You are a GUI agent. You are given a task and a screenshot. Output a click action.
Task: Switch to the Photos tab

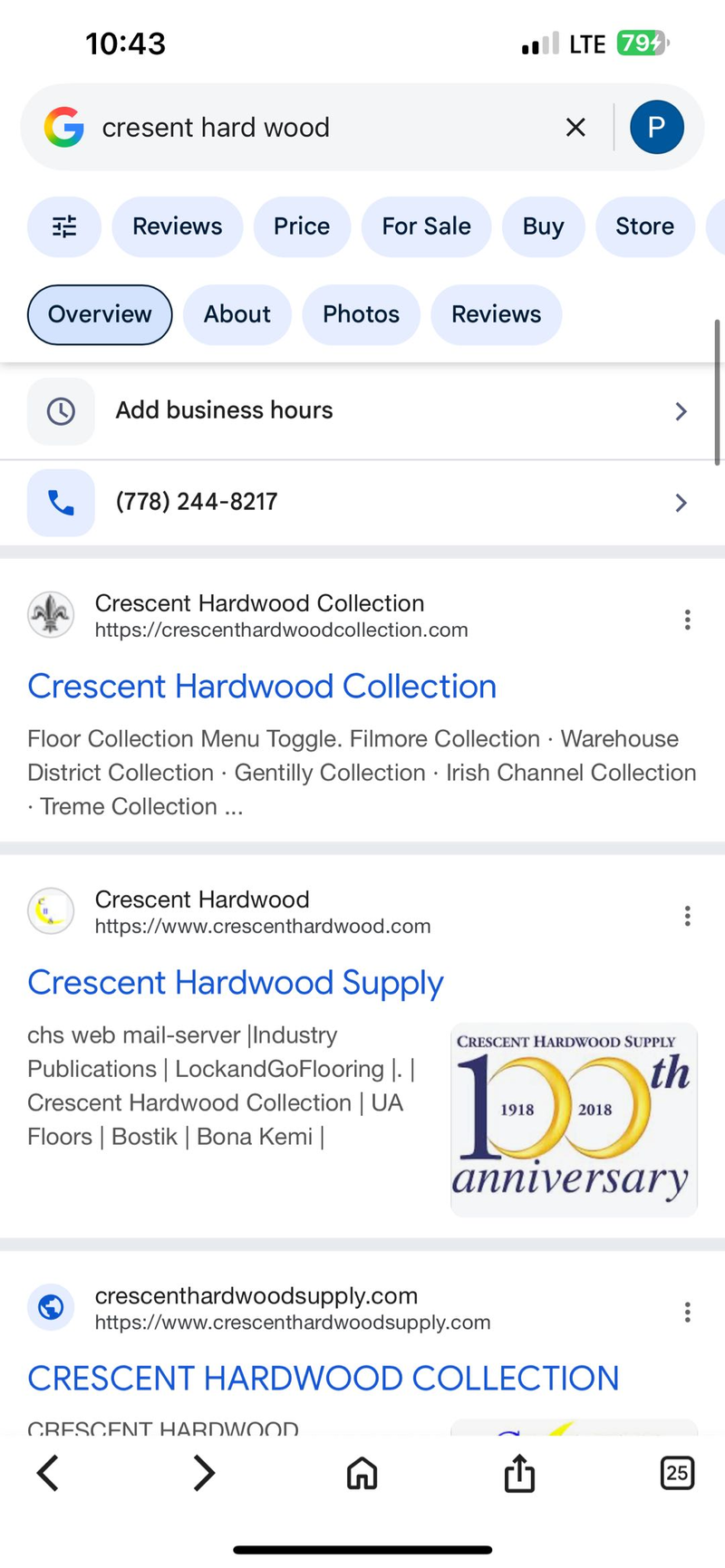361,314
